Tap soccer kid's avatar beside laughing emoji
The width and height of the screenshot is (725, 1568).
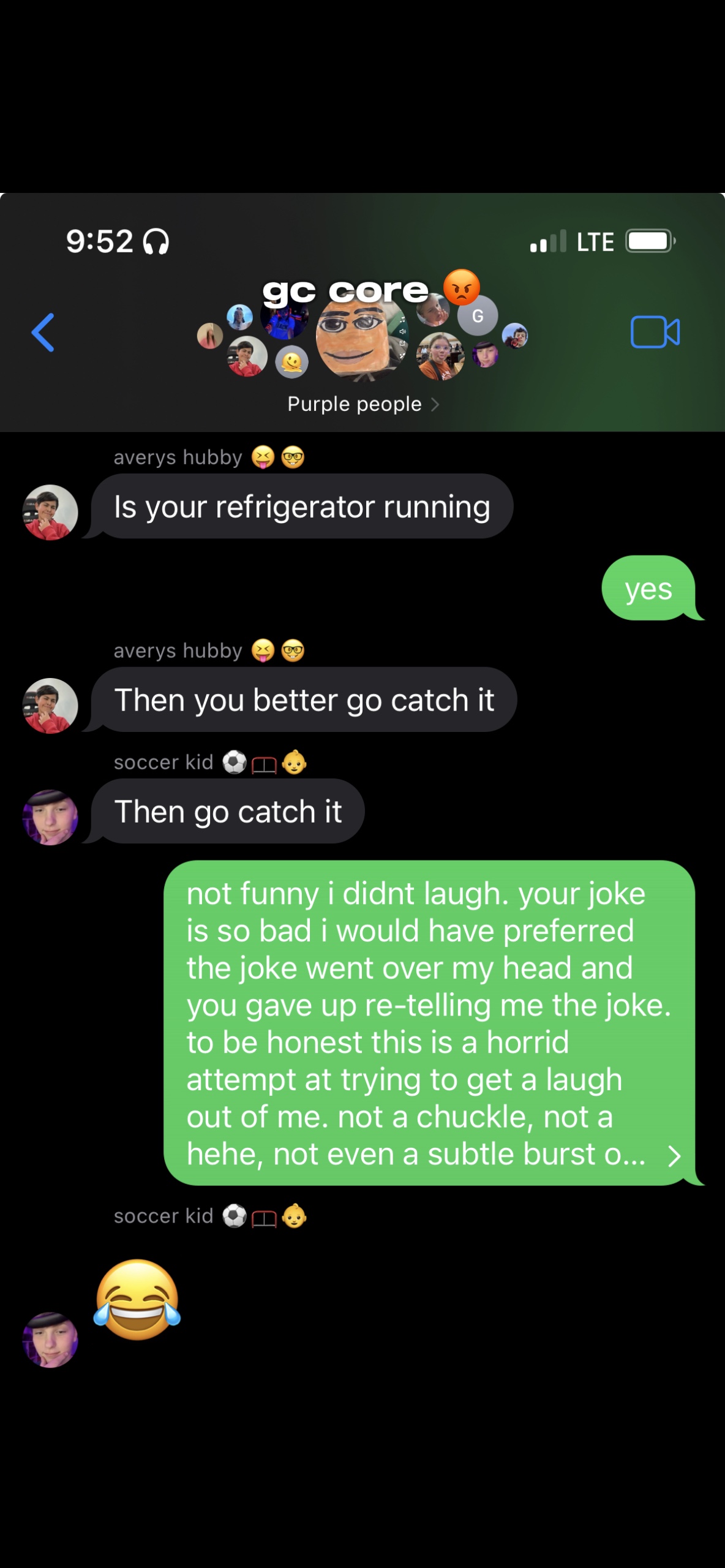[x=50, y=1340]
